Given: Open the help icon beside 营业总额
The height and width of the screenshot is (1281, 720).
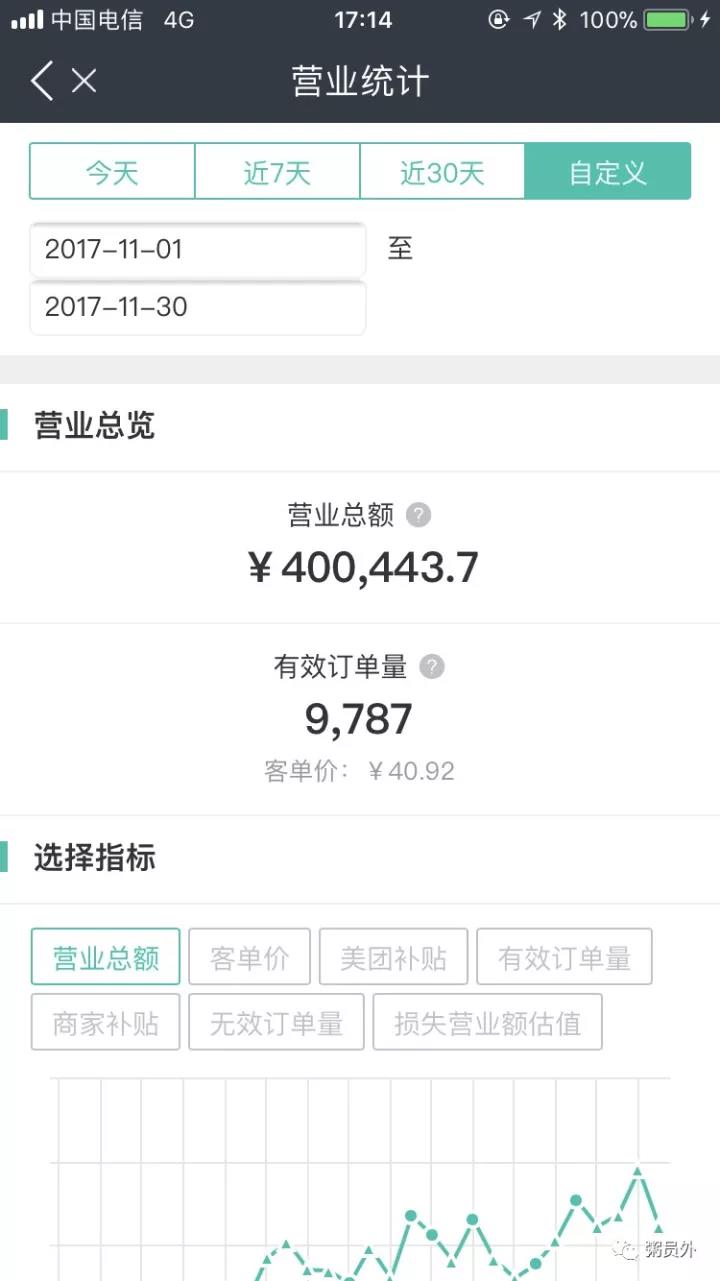Looking at the screenshot, I should 419,515.
